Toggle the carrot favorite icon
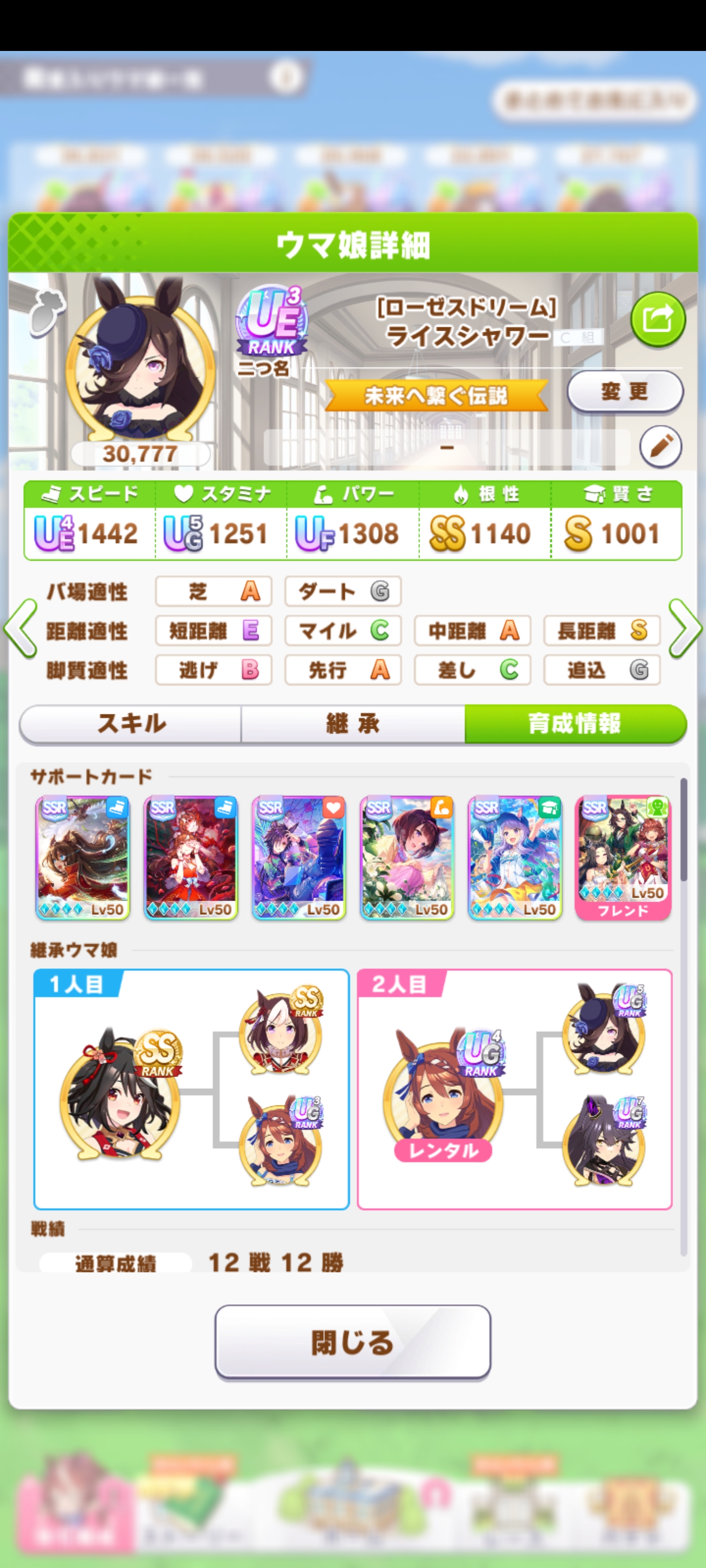 47,312
